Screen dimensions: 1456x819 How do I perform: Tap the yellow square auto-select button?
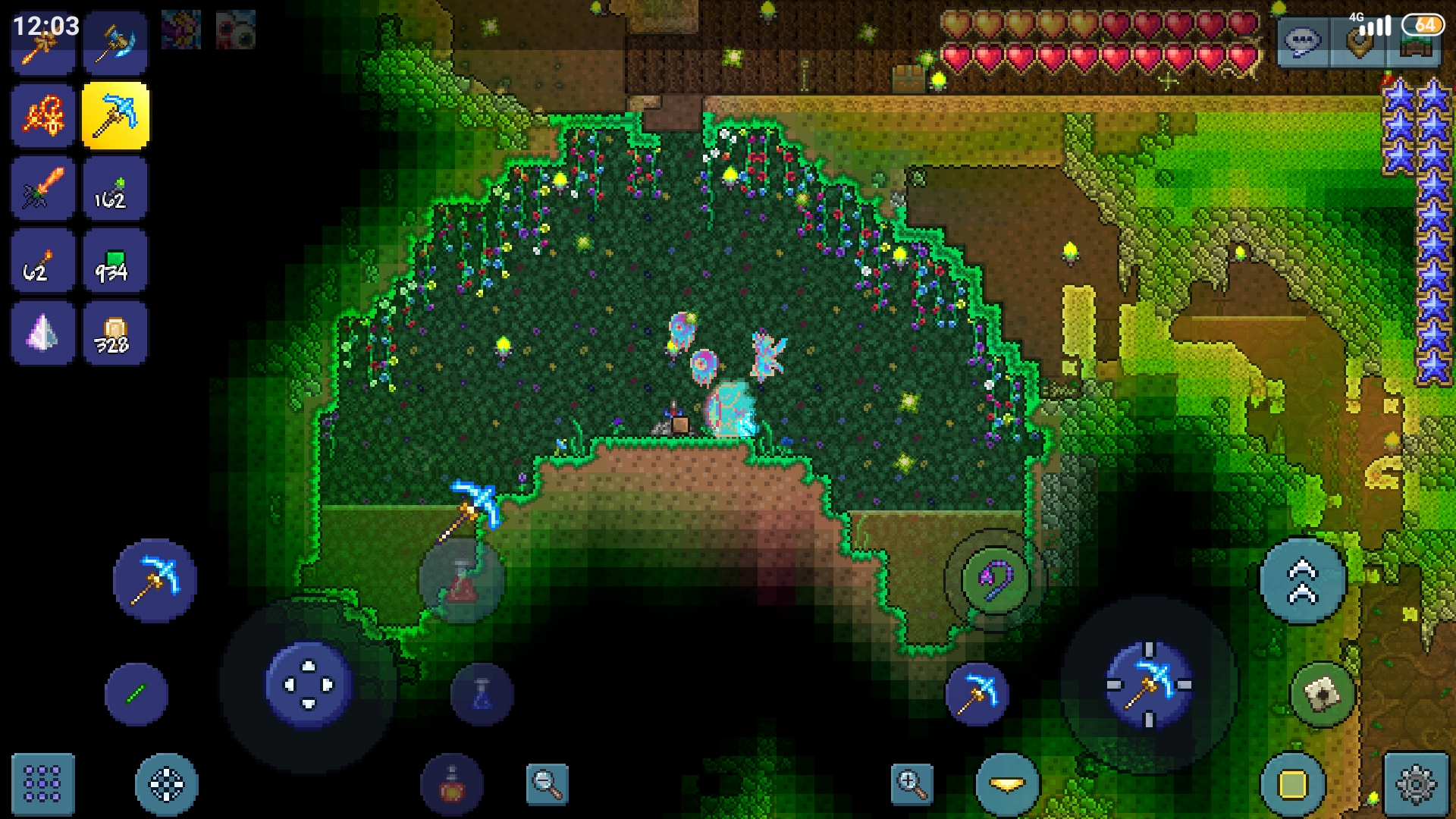(1293, 783)
